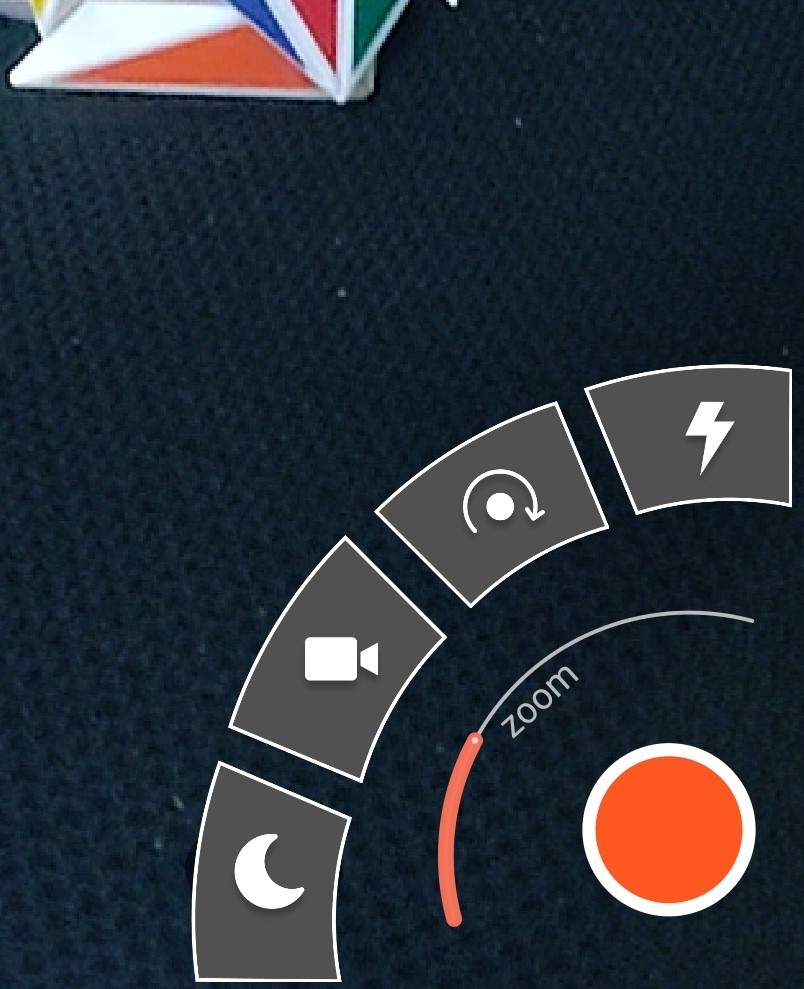Tap the orange shutter button

(x=668, y=829)
